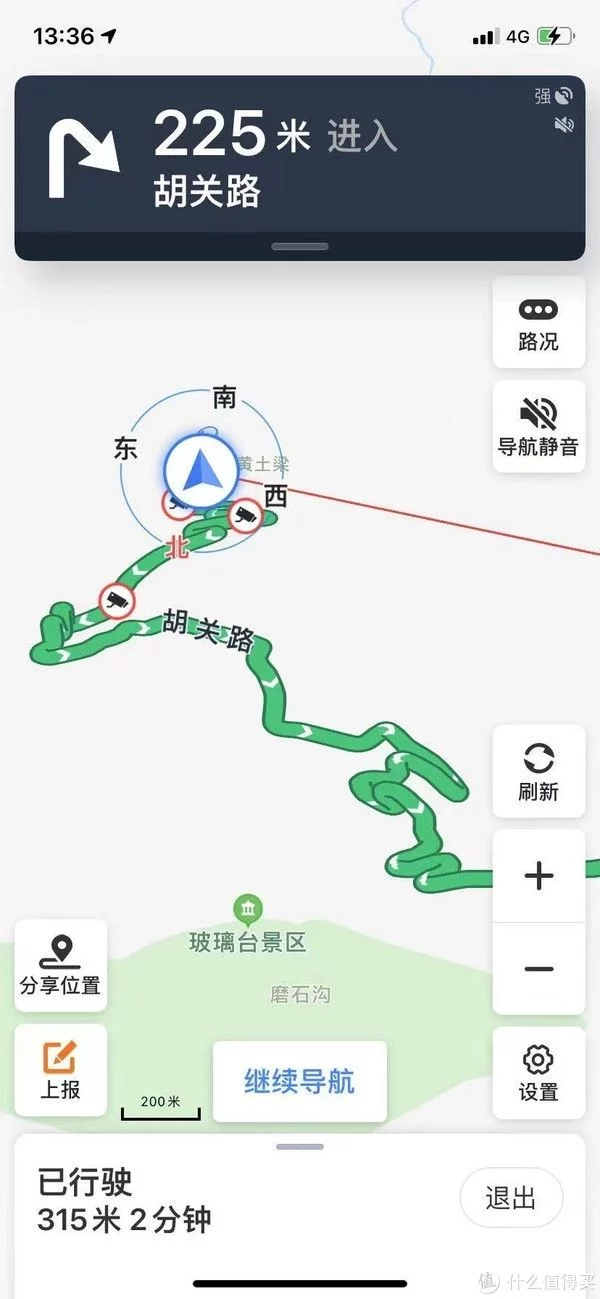This screenshot has height=1299, width=600.
Task: Expand the 胡关路 turn instruction banner handle
Action: point(299,246)
